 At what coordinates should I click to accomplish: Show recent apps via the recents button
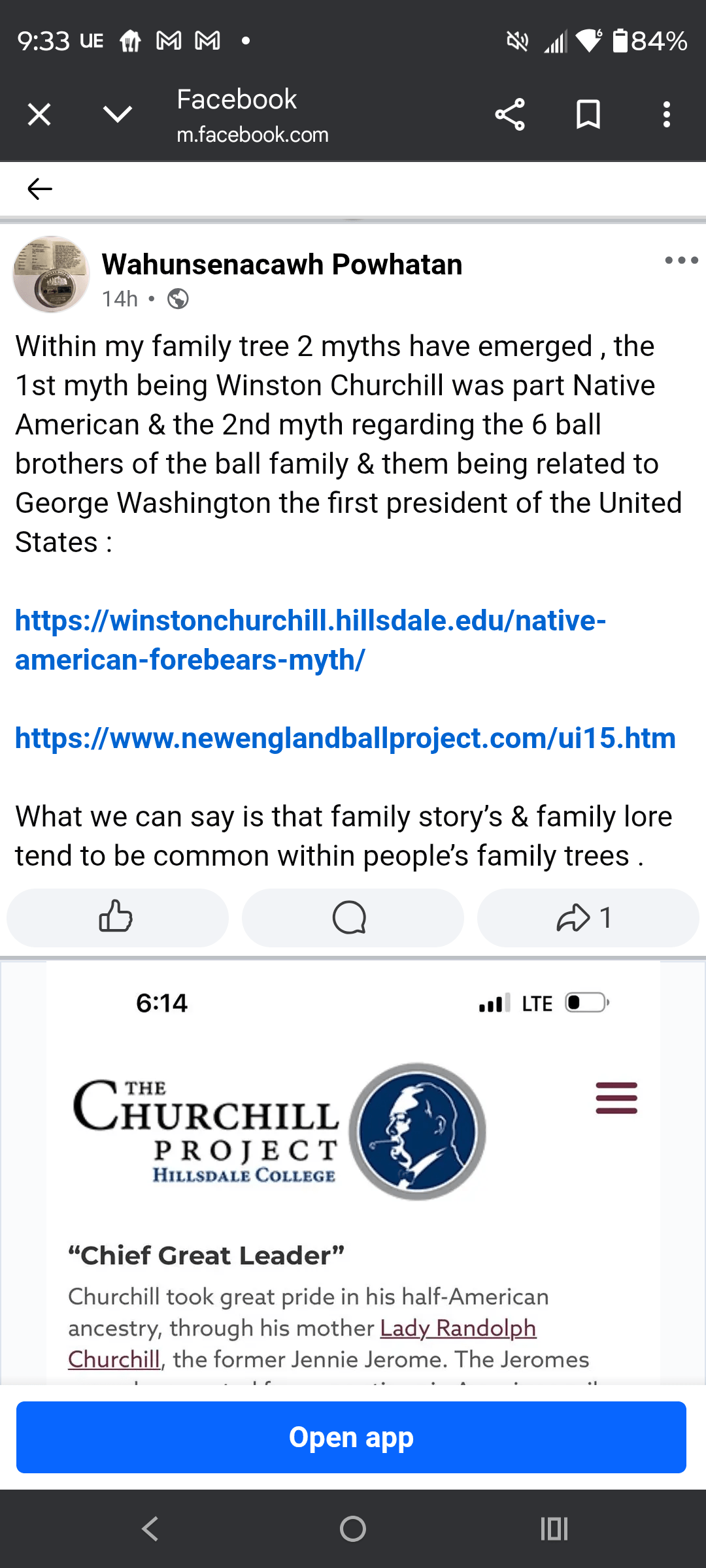tap(553, 1528)
